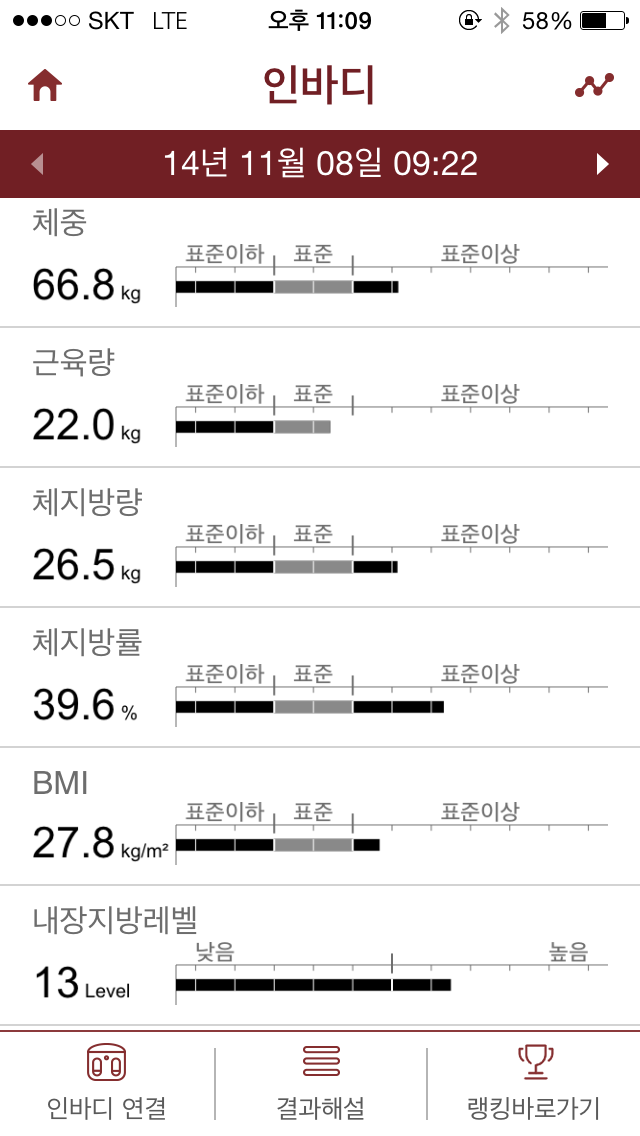Go to the previous measurement date
The width and height of the screenshot is (640, 1136).
(38, 164)
